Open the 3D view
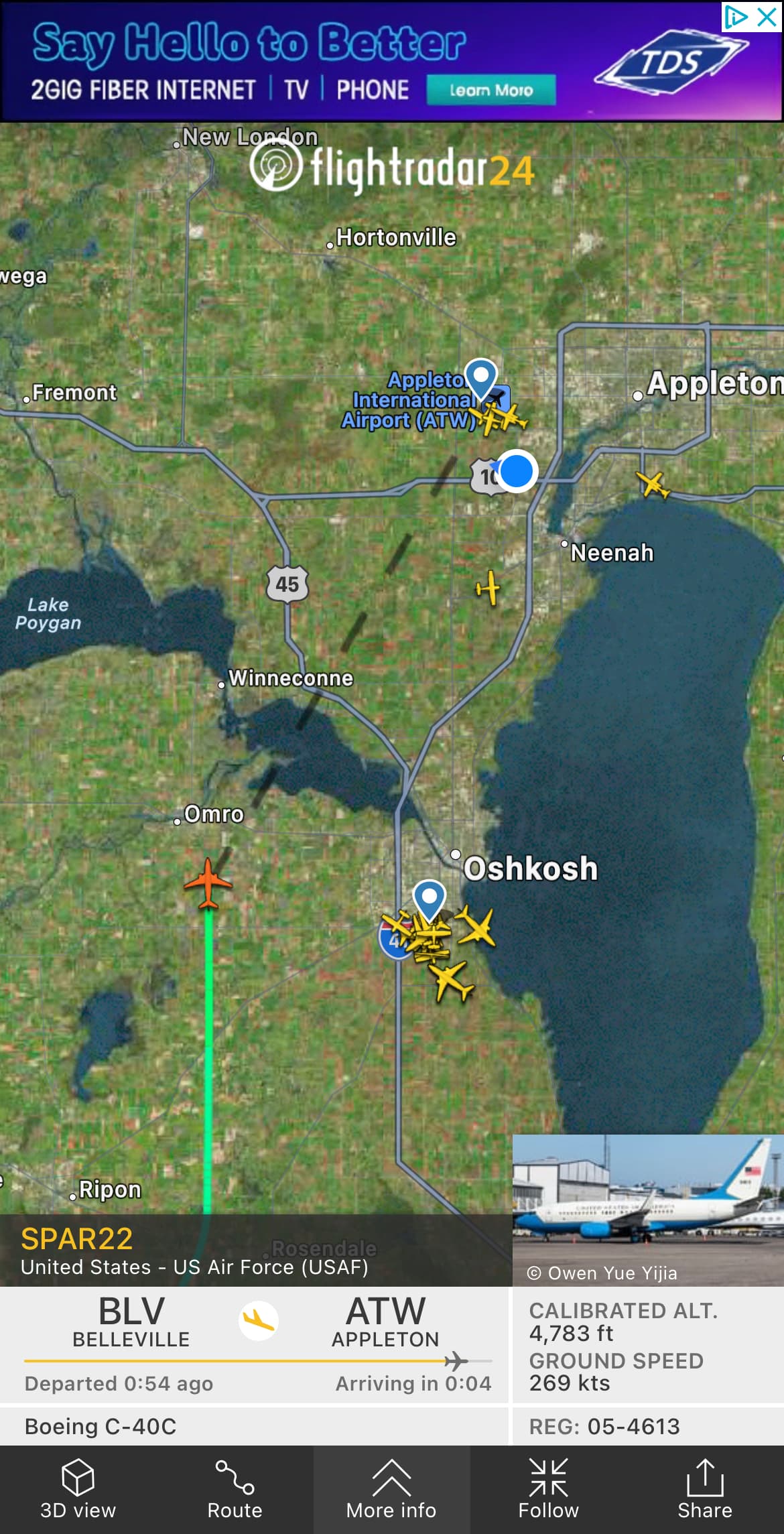Image resolution: width=784 pixels, height=1534 pixels. point(78,1489)
